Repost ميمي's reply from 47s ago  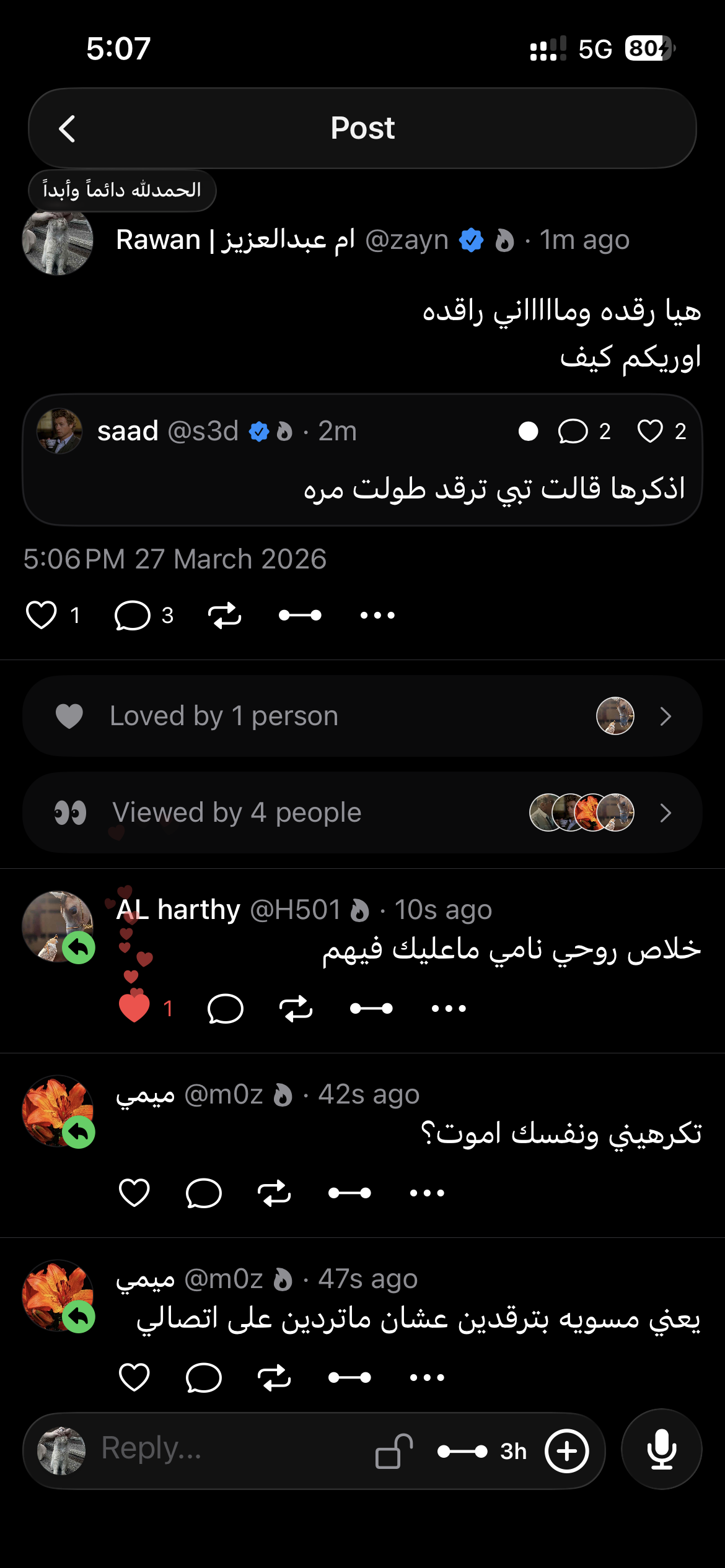pos(274,1377)
